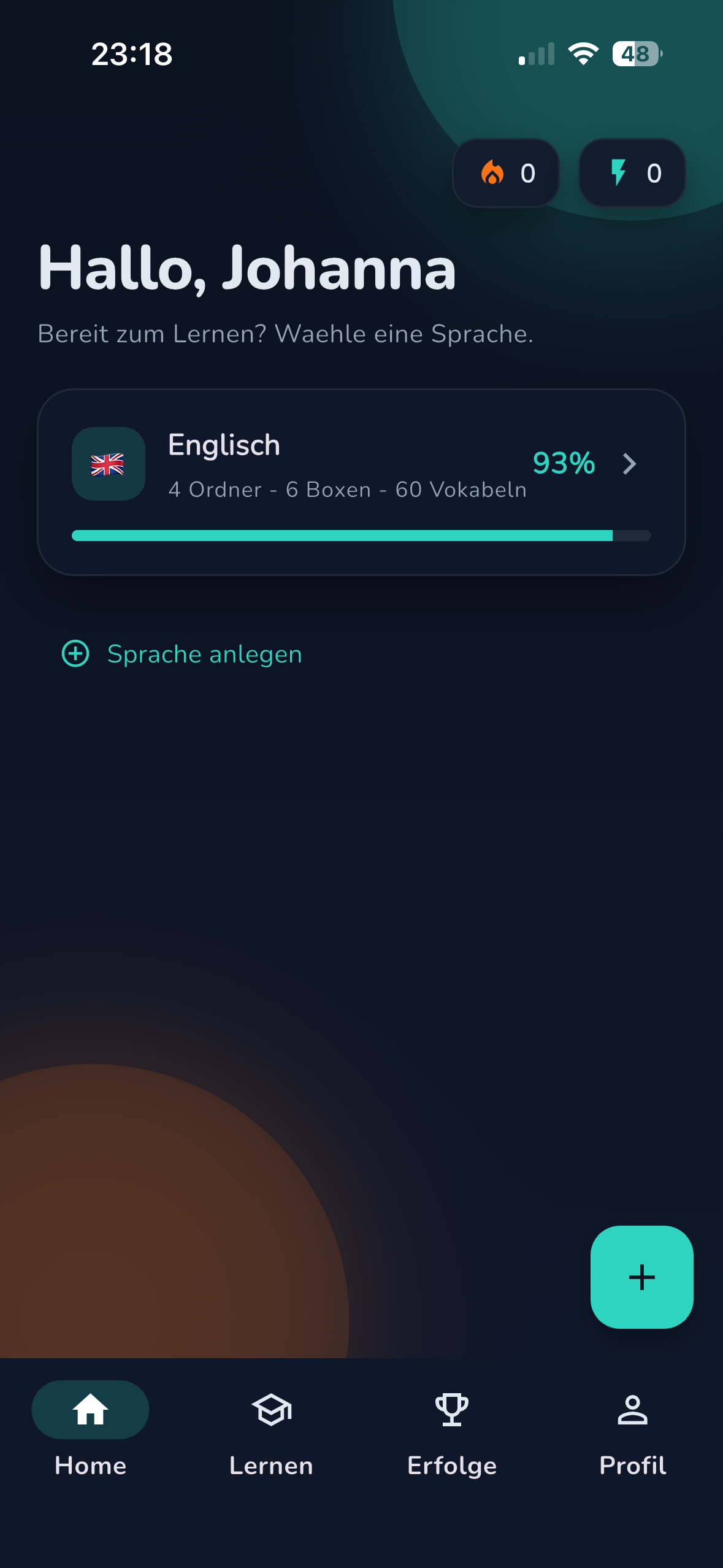Select the British flag icon for Englisch
This screenshot has width=723, height=1568.
click(108, 464)
